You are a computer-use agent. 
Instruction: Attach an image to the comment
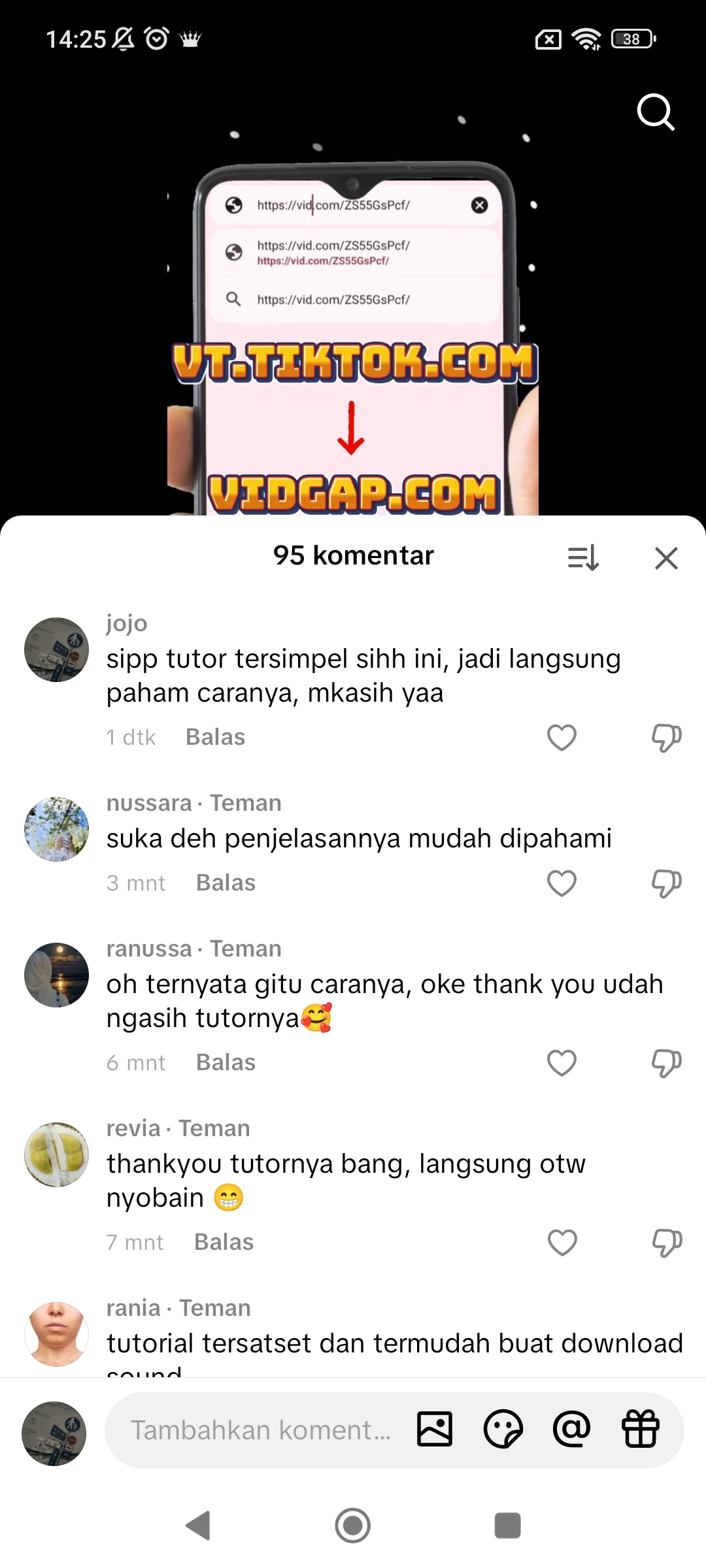coord(435,1429)
